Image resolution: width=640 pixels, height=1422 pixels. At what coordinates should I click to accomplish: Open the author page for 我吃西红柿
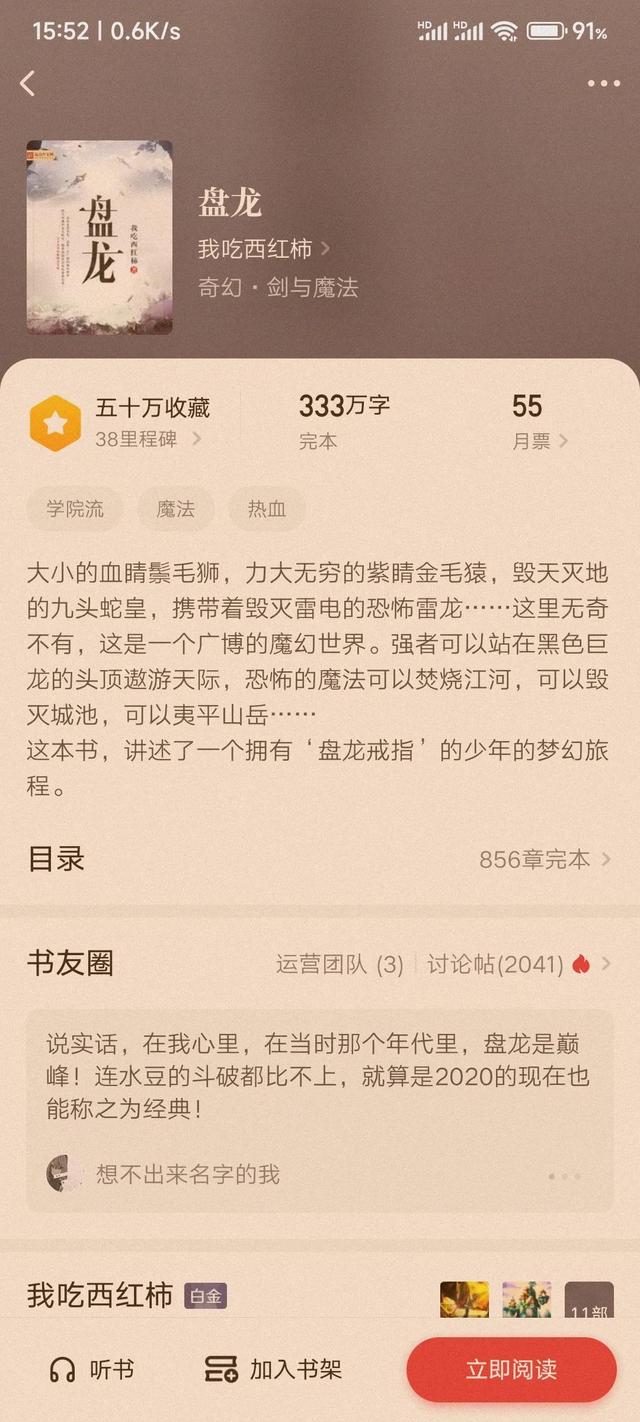tap(263, 248)
